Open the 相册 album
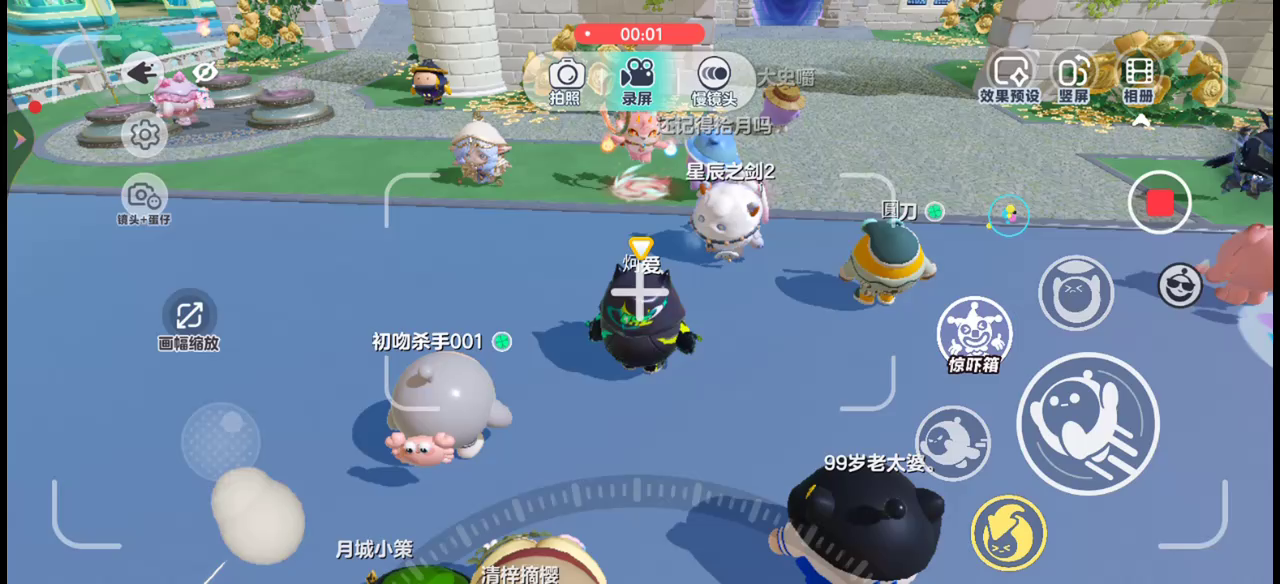This screenshot has width=1280, height=584. tap(1138, 78)
